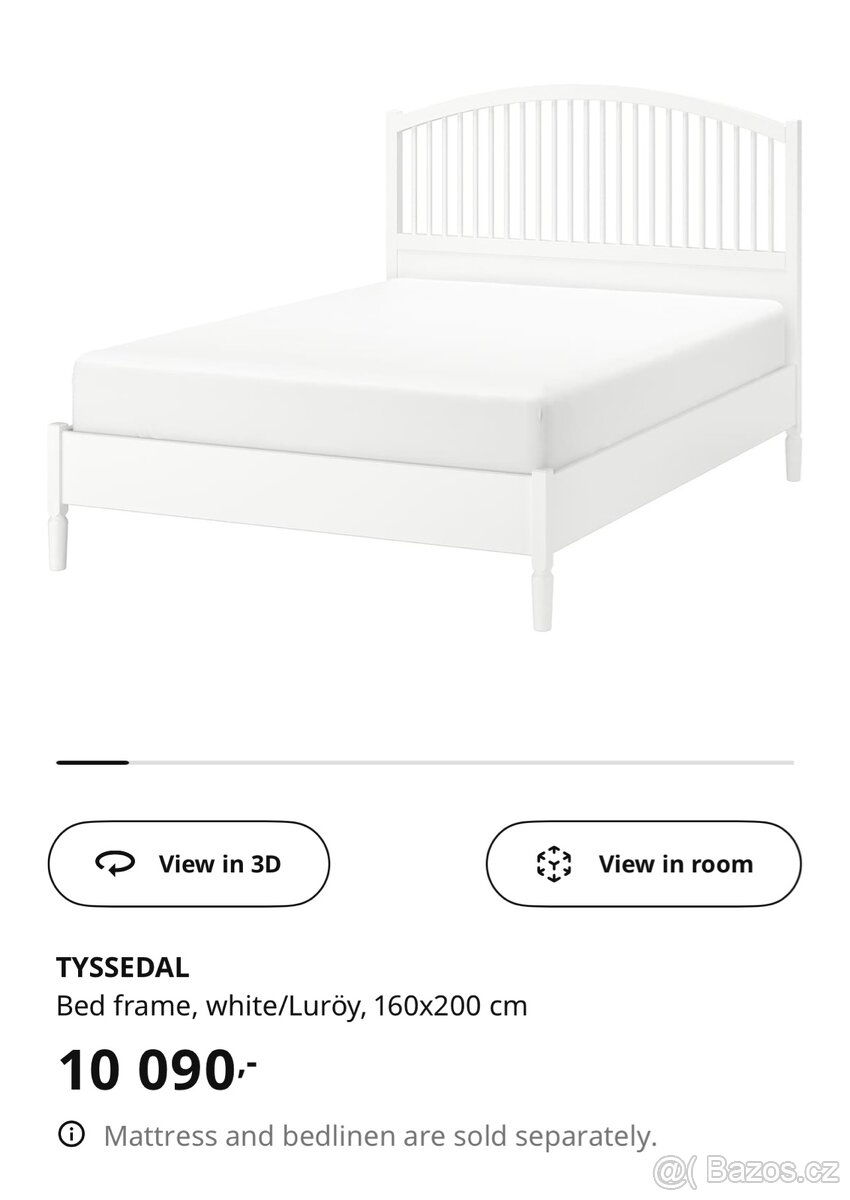The height and width of the screenshot is (1200, 850).
Task: Launch View in room feature
Action: [643, 864]
